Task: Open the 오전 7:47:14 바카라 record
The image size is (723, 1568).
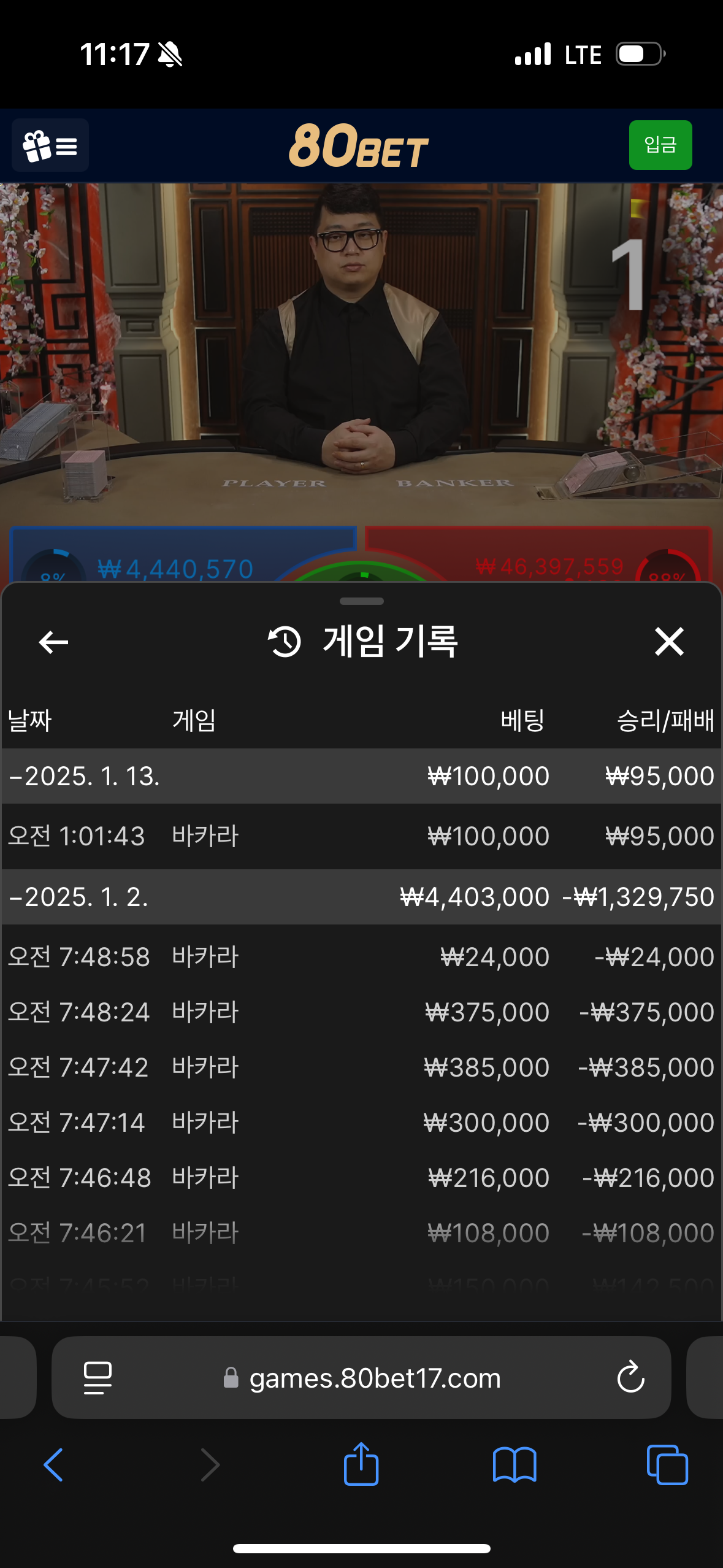Action: coord(361,1123)
